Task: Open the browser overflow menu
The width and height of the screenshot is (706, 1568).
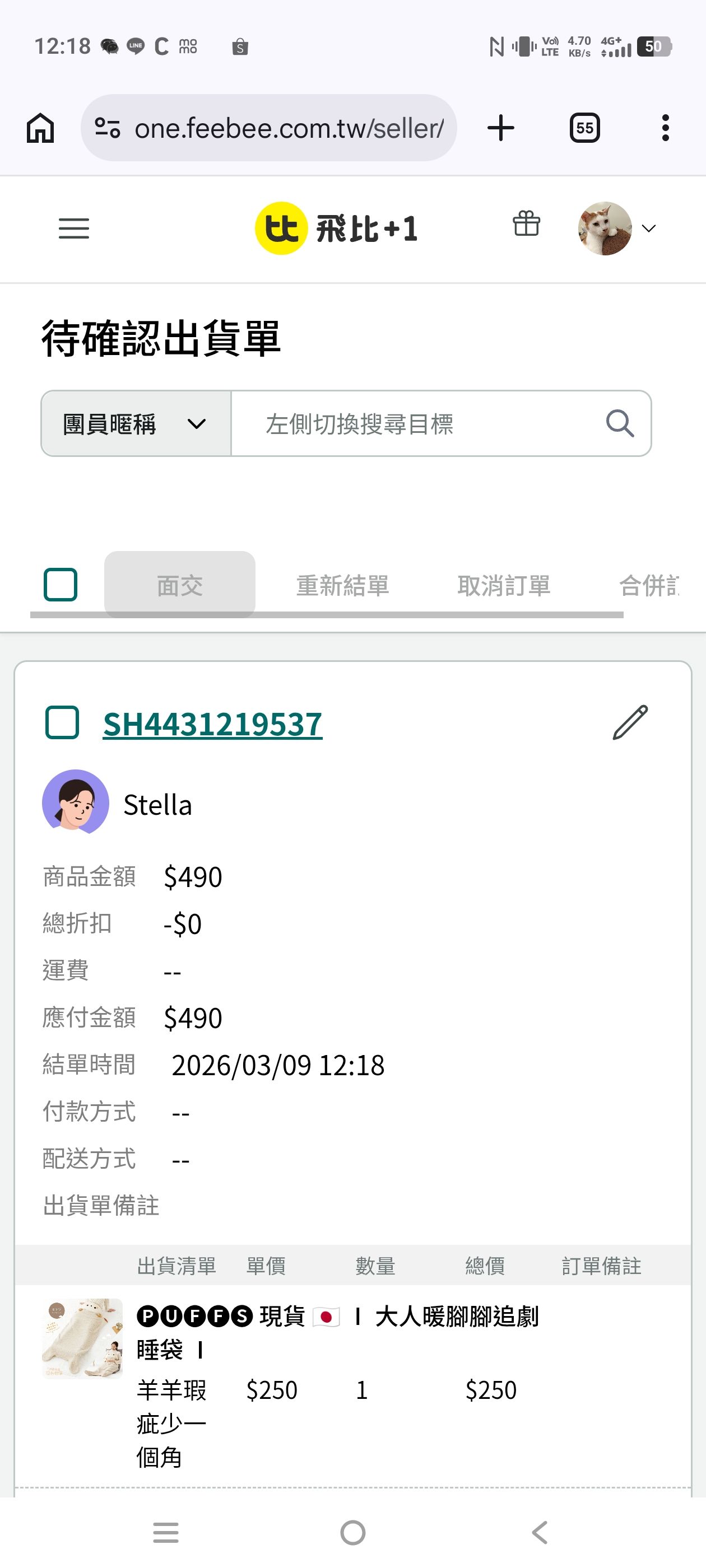Action: (665, 128)
